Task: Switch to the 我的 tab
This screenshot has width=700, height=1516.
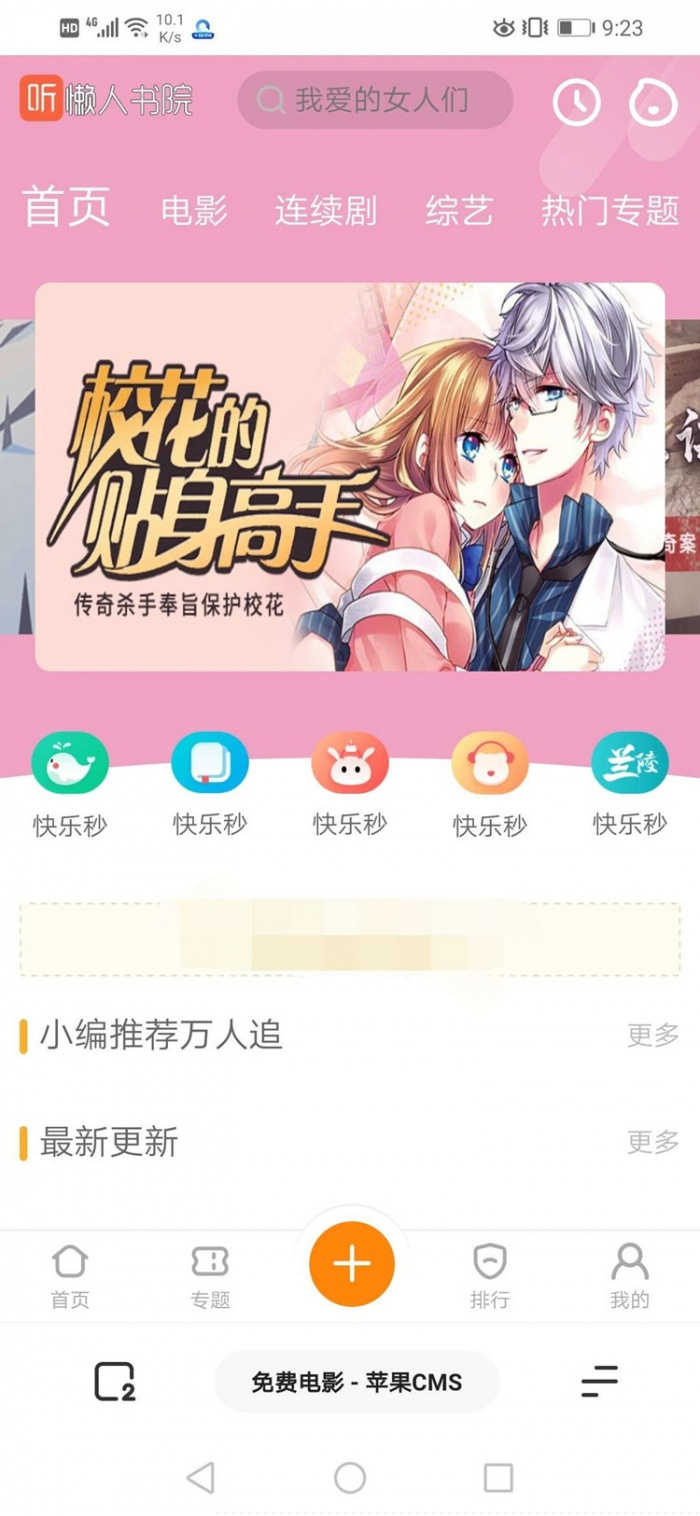Action: tap(630, 1276)
